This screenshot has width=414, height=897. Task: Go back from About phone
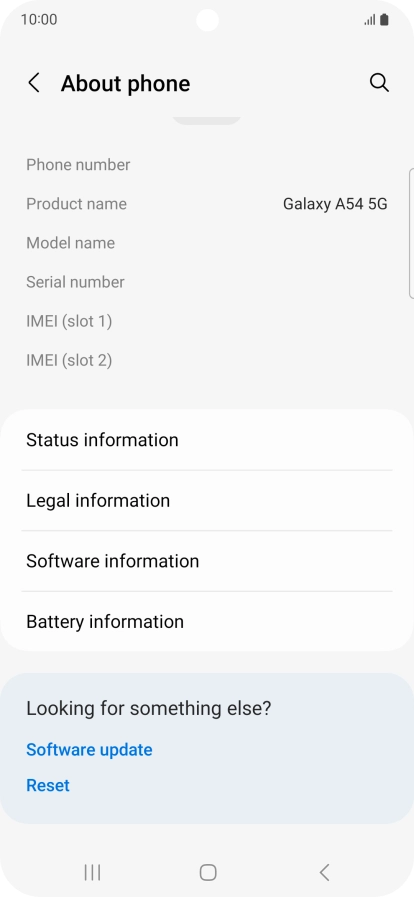[x=34, y=83]
